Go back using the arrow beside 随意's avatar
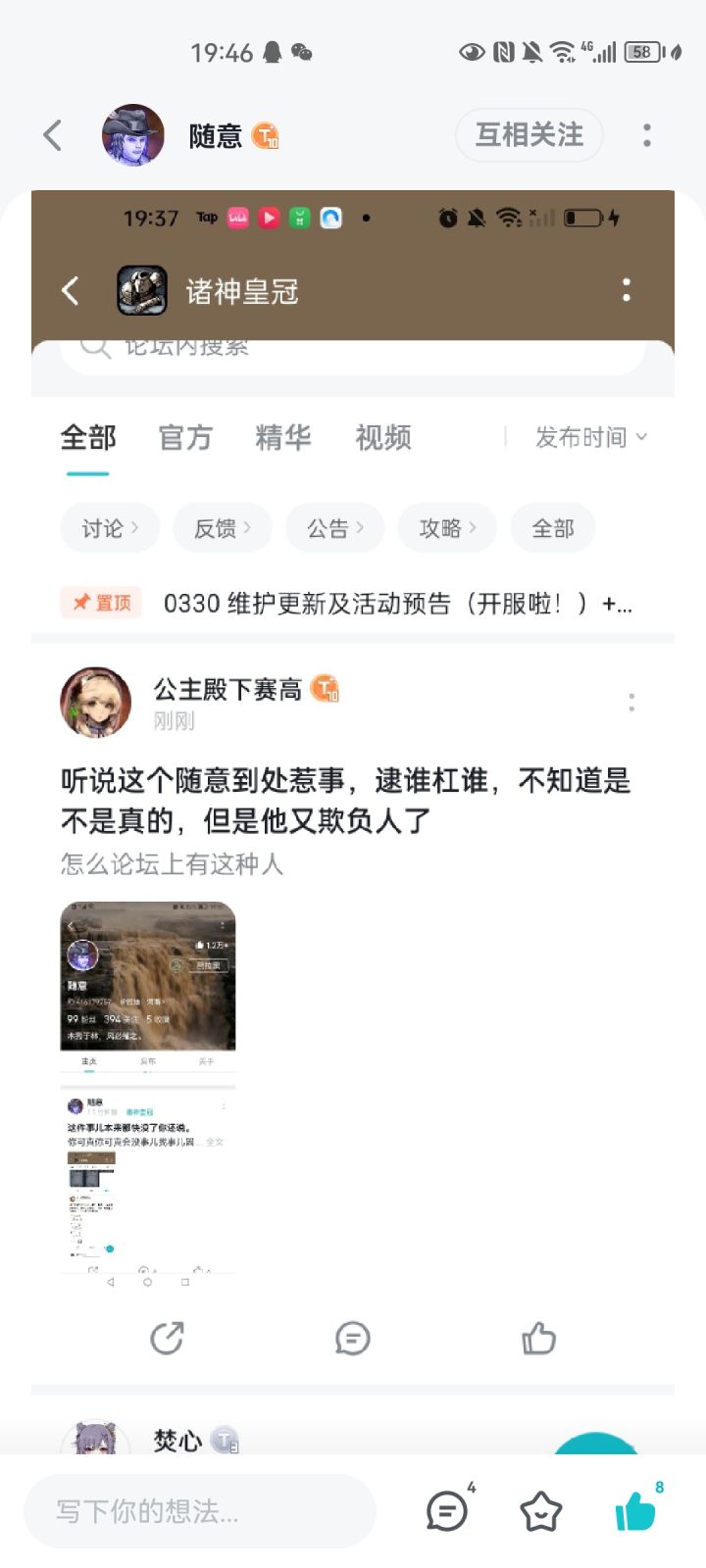The width and height of the screenshot is (706, 1568). (53, 135)
